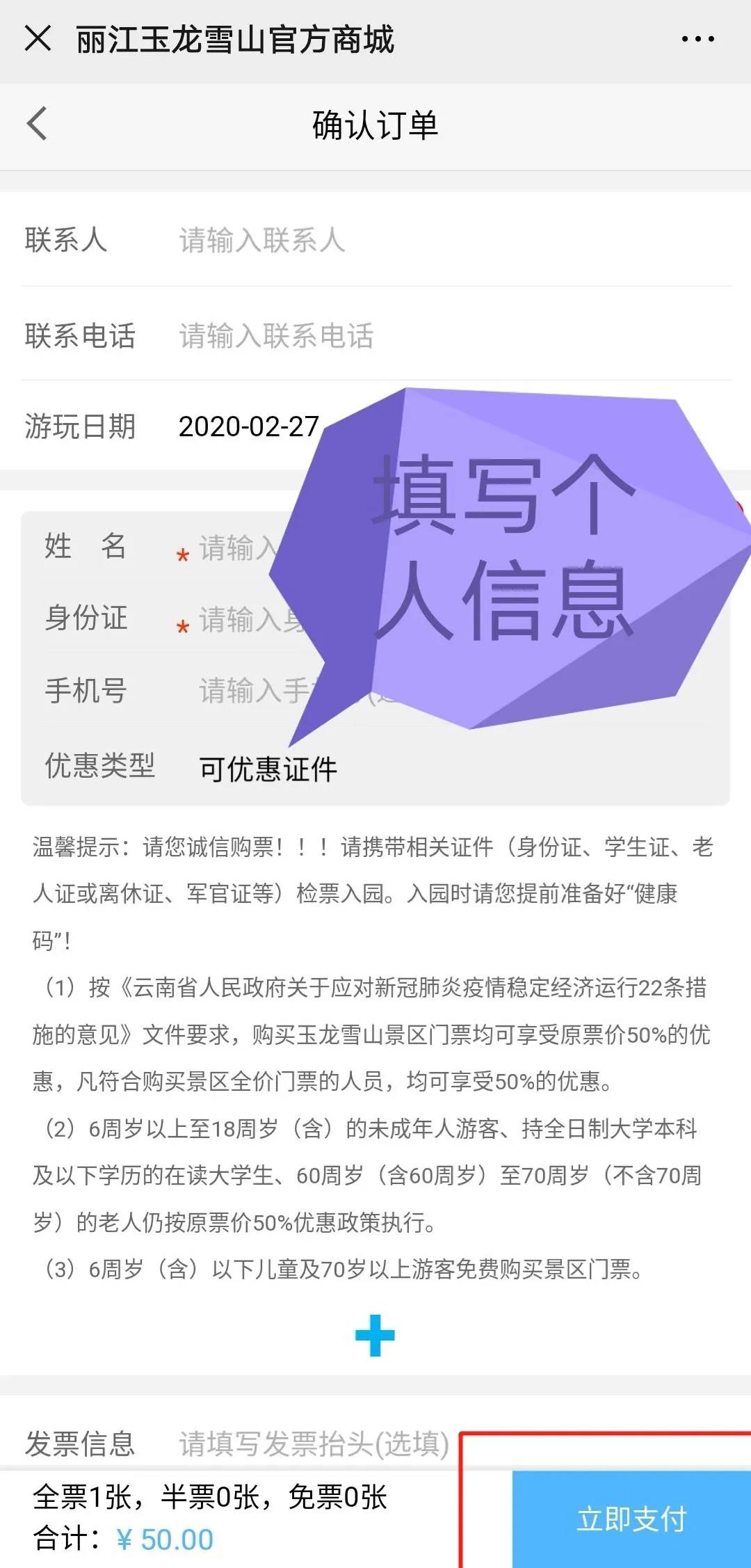Image resolution: width=751 pixels, height=1568 pixels.
Task: Change the 游玩日期 2020-02-27
Action: click(249, 426)
